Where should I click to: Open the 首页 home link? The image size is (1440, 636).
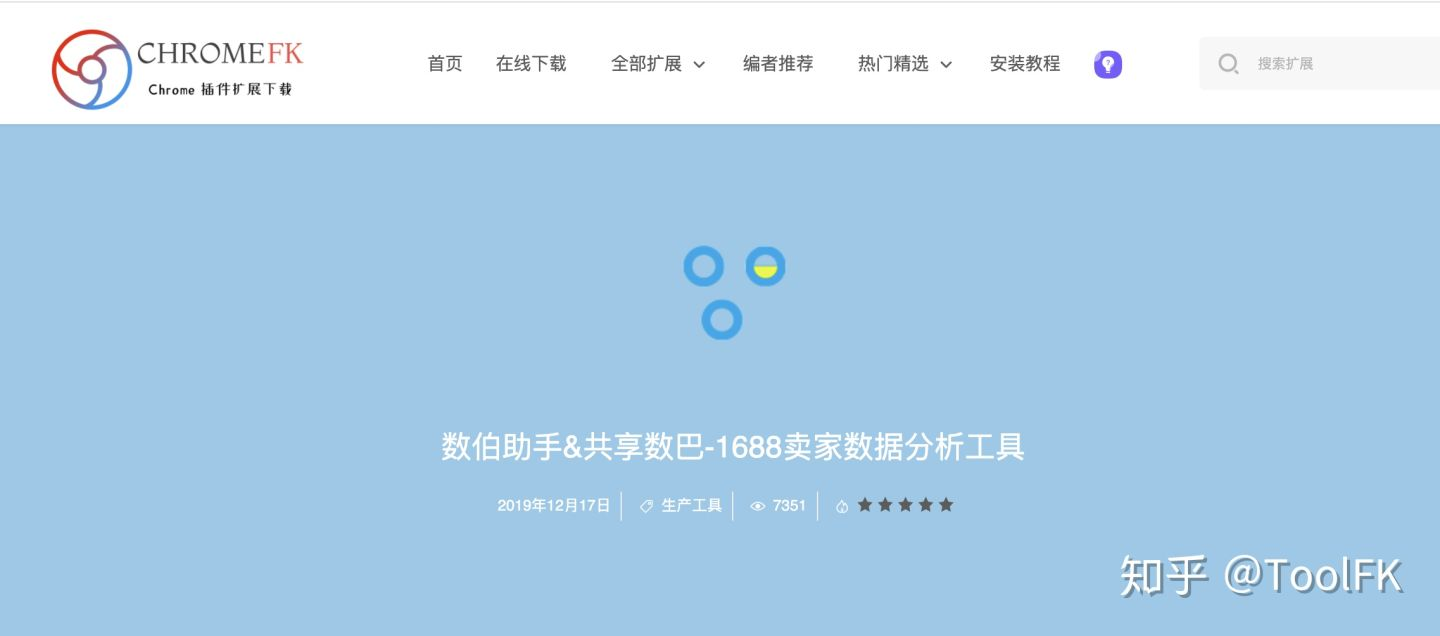(x=445, y=64)
